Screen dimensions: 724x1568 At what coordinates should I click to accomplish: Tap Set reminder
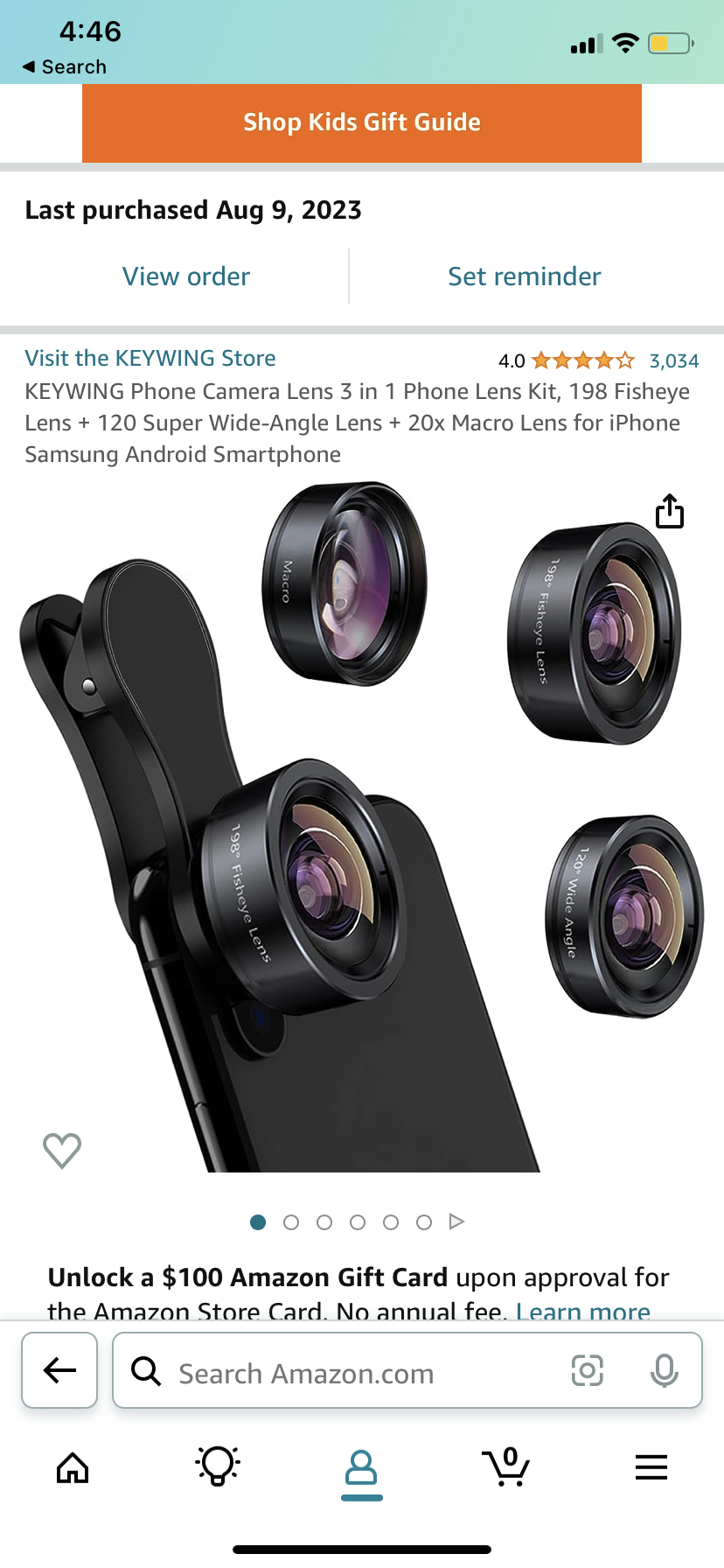click(x=524, y=276)
